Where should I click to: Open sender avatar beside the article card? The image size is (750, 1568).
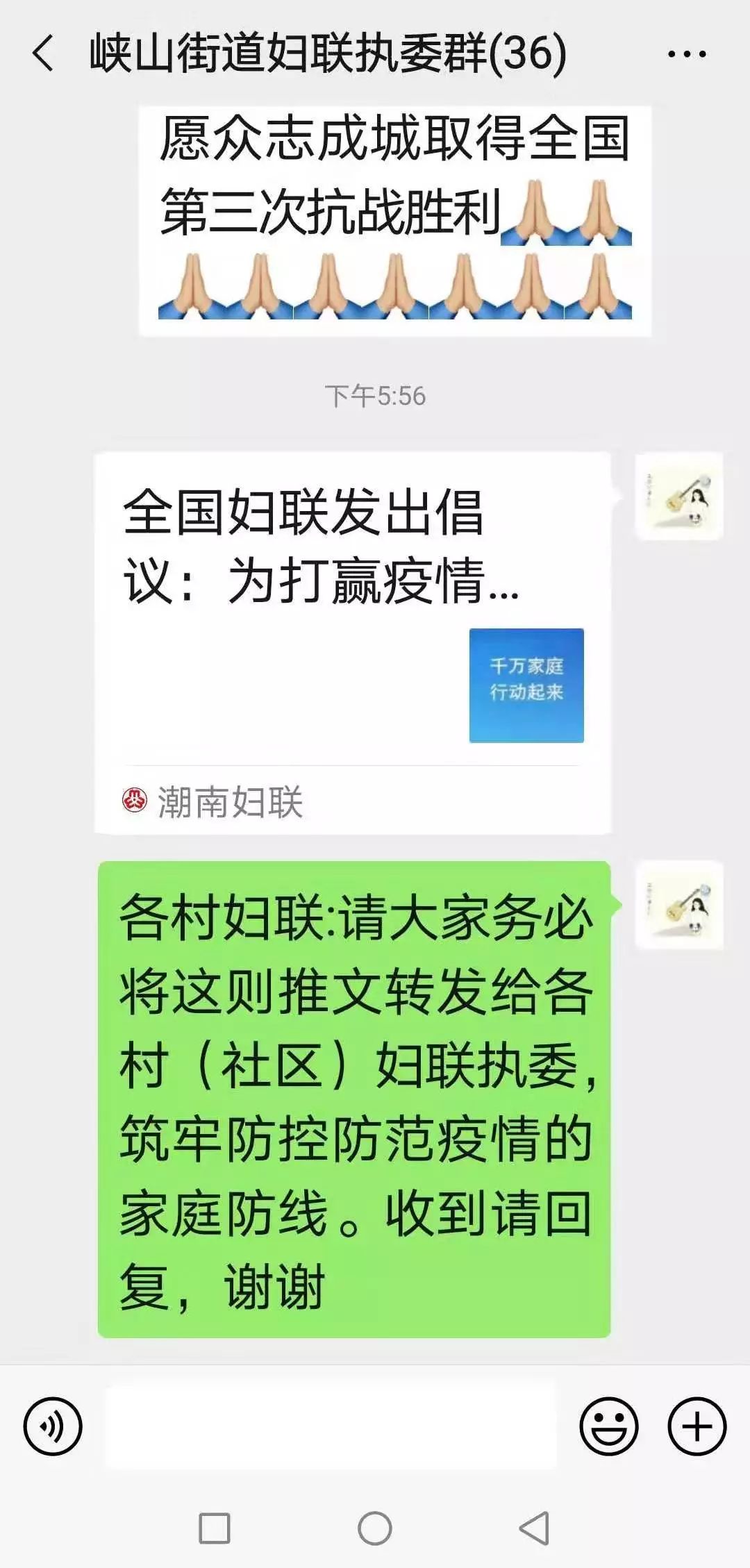coord(679,497)
